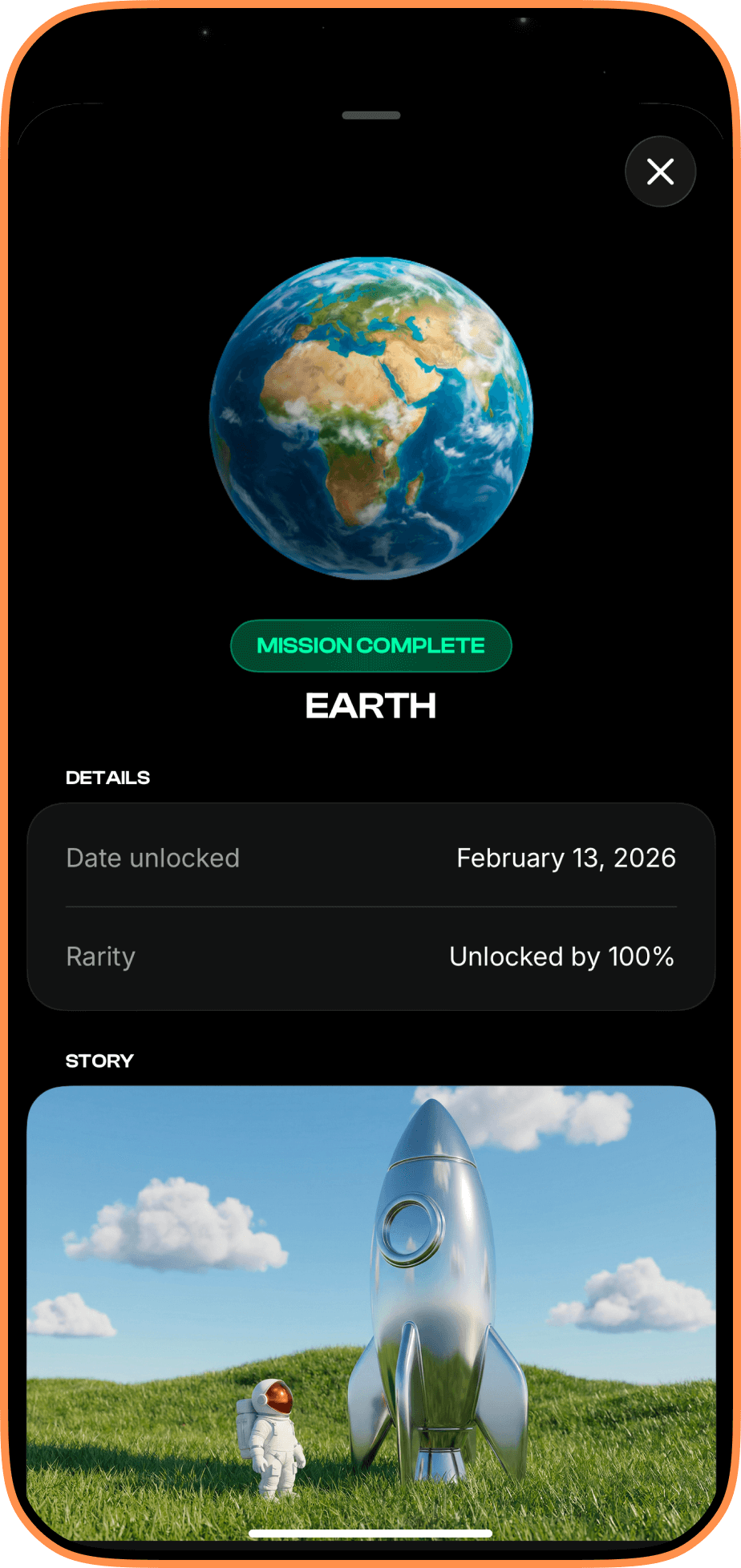
Task: Tap the divider between Date unlocked and Rarity
Action: click(x=370, y=907)
